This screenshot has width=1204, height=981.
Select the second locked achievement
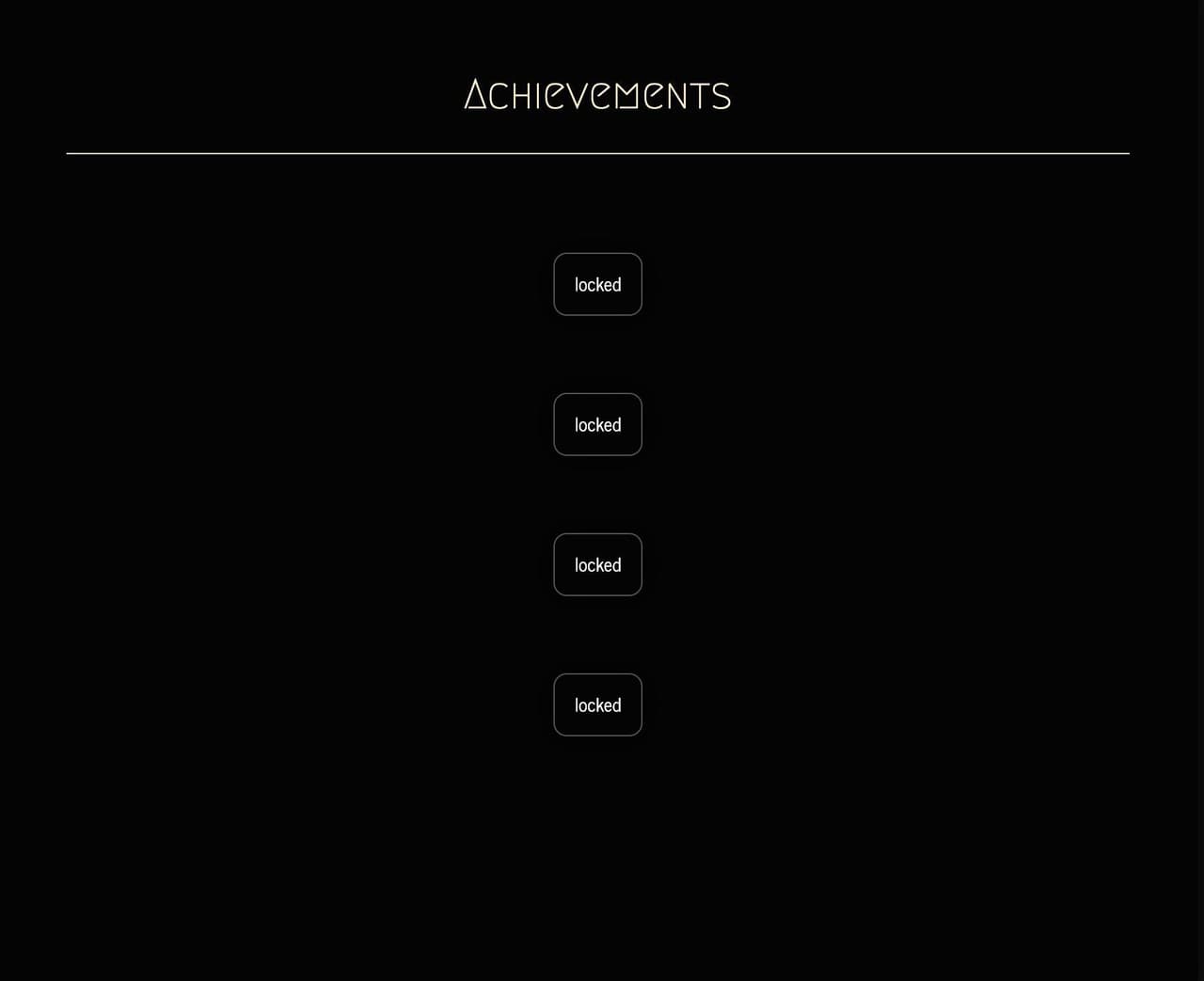pos(597,424)
